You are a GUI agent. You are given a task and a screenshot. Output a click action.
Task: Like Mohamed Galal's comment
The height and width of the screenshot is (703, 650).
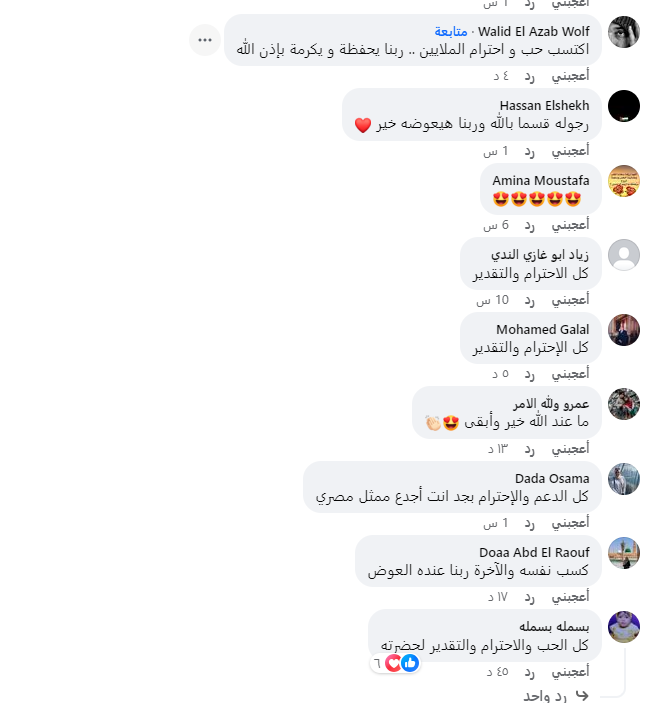click(570, 374)
